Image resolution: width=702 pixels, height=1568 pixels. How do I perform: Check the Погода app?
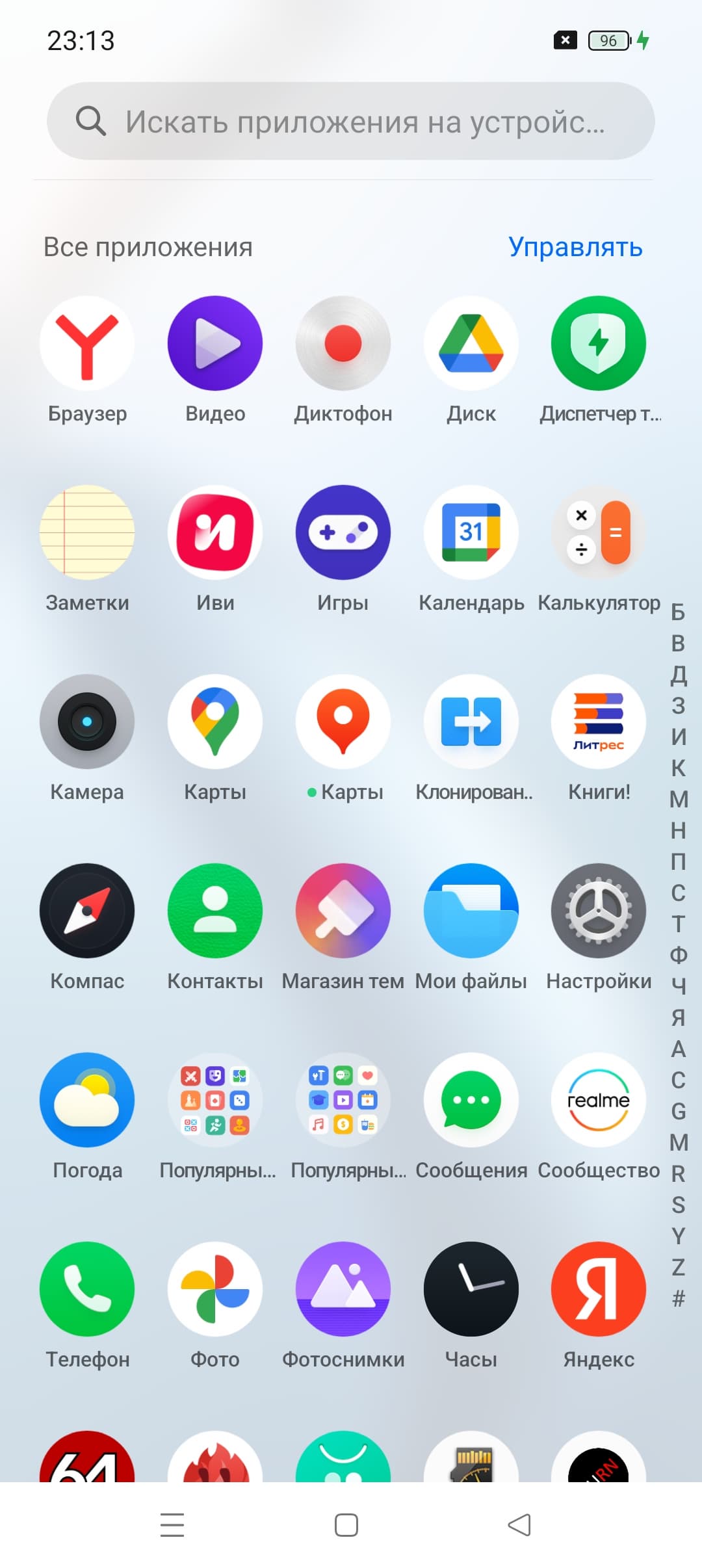(x=87, y=1100)
